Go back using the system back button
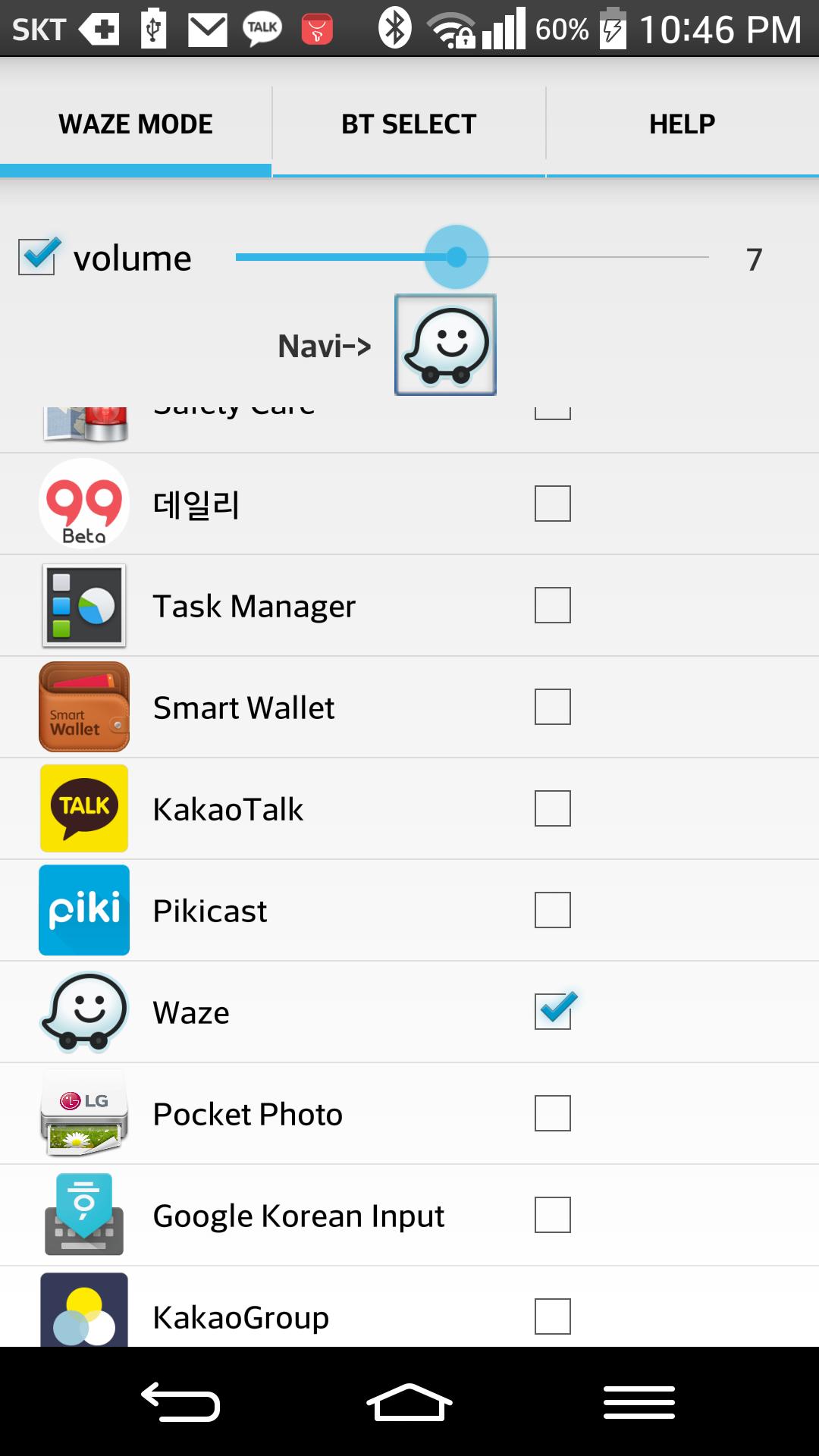 tap(180, 1402)
